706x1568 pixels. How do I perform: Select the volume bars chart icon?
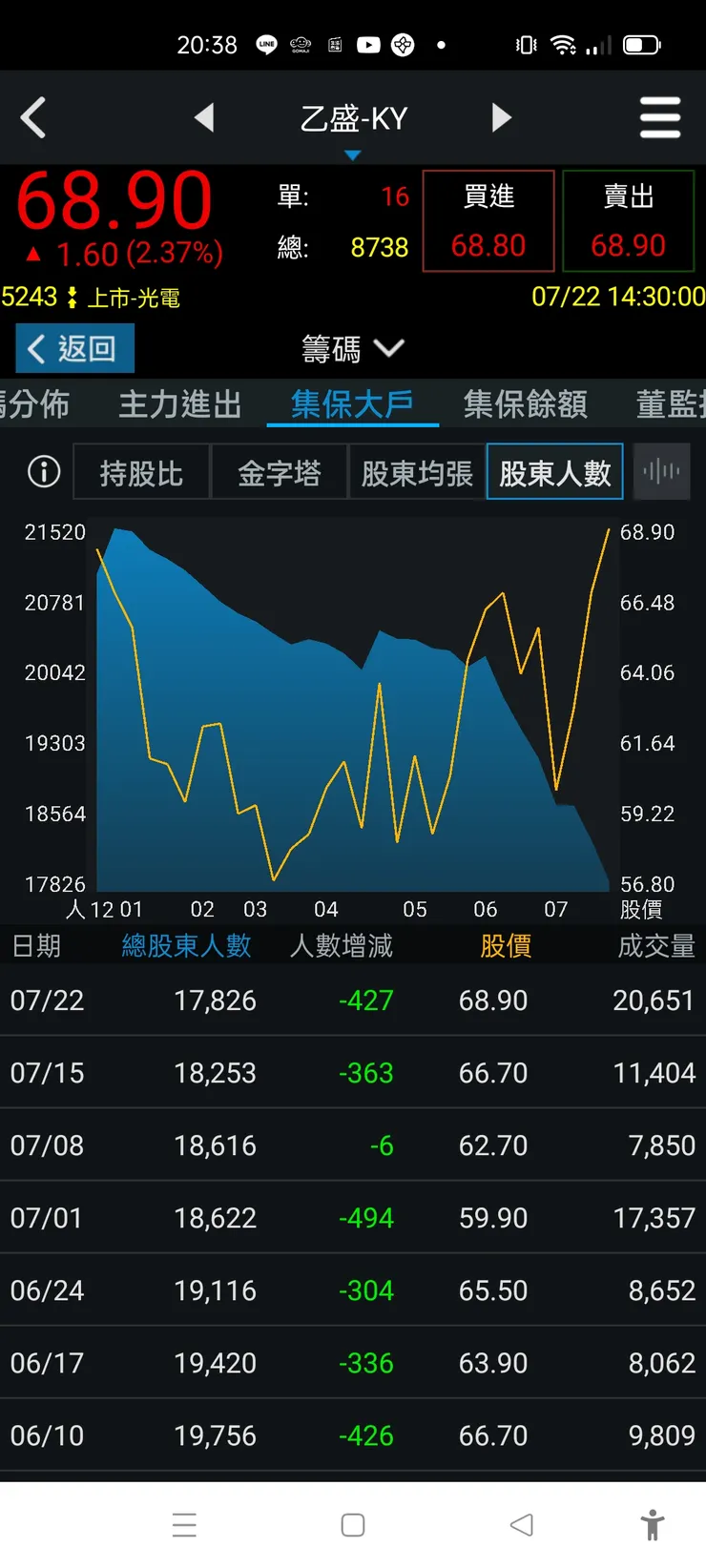[x=661, y=471]
